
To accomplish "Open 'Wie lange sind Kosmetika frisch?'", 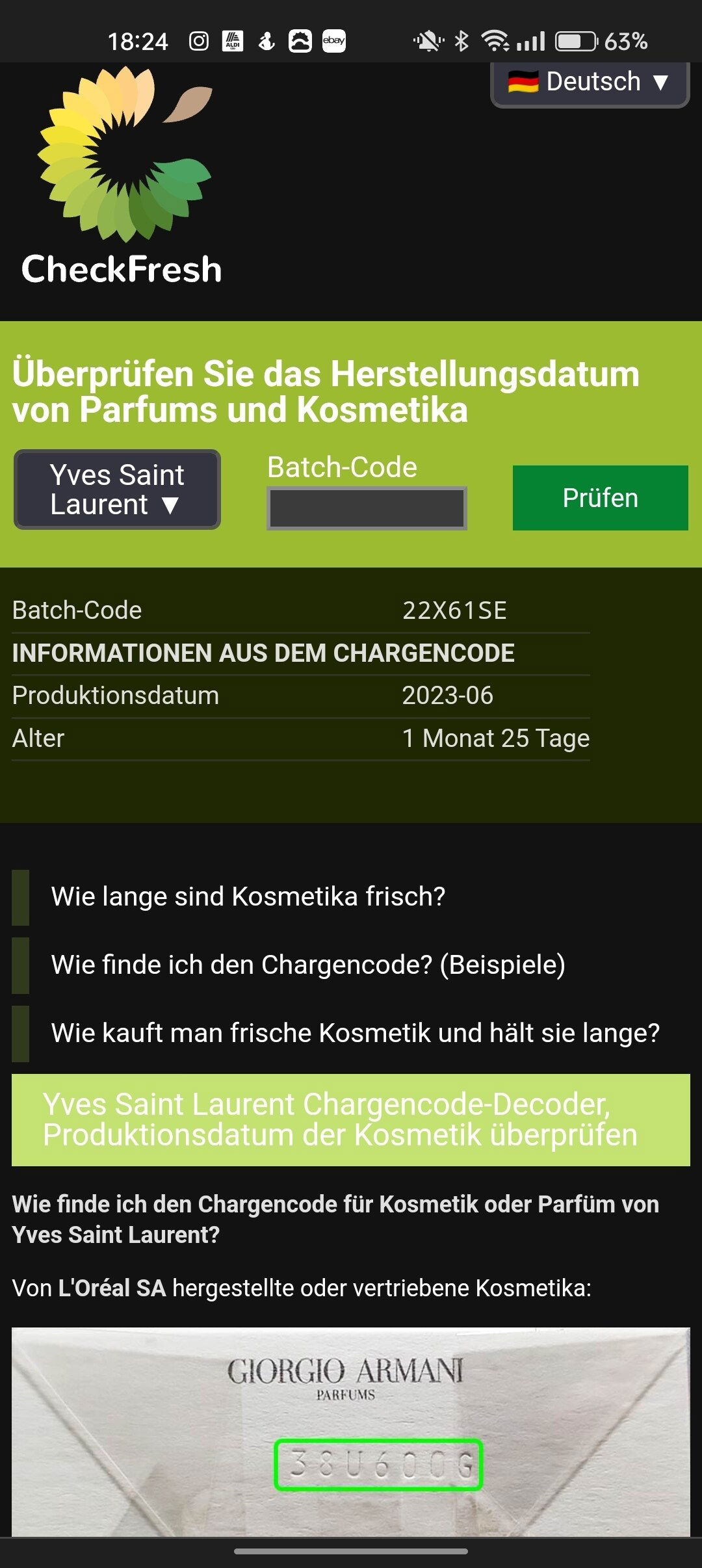I will [x=248, y=897].
